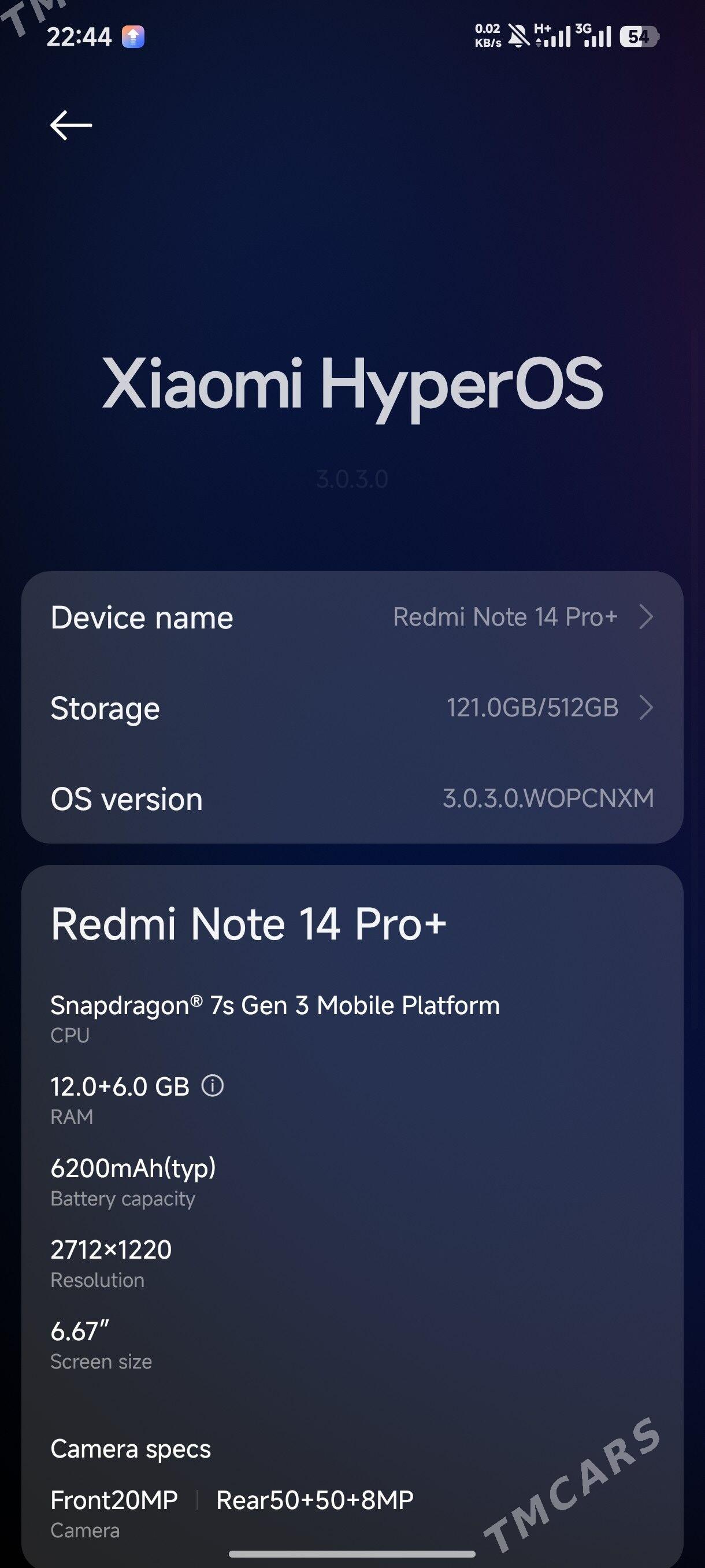Tap the back arrow at top left
The height and width of the screenshot is (1568, 705).
[70, 125]
